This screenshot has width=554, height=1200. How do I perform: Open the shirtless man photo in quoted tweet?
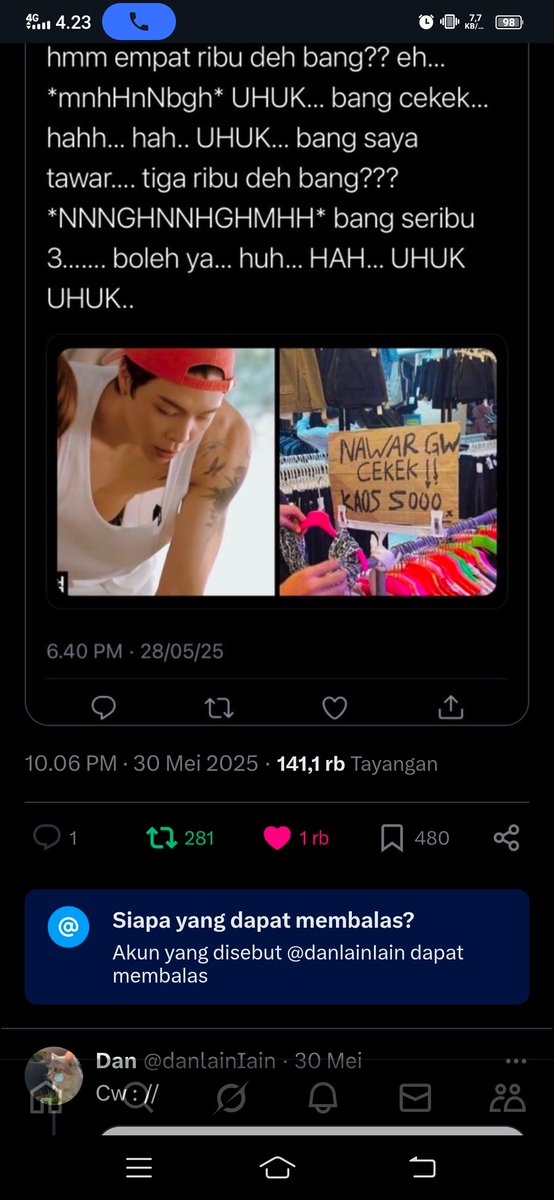[x=165, y=472]
